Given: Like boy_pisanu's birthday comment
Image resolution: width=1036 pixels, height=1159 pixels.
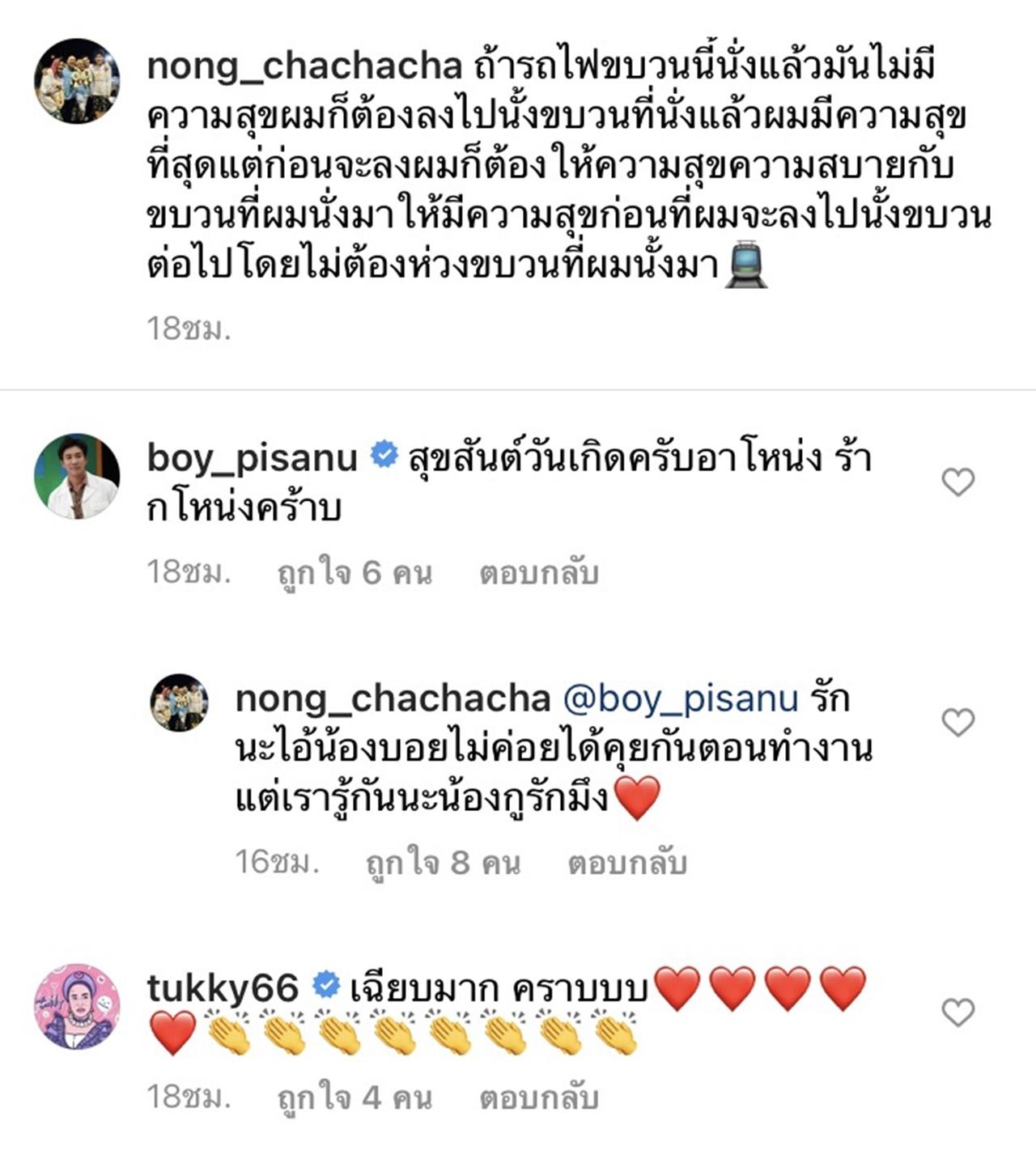Looking at the screenshot, I should 957,482.
